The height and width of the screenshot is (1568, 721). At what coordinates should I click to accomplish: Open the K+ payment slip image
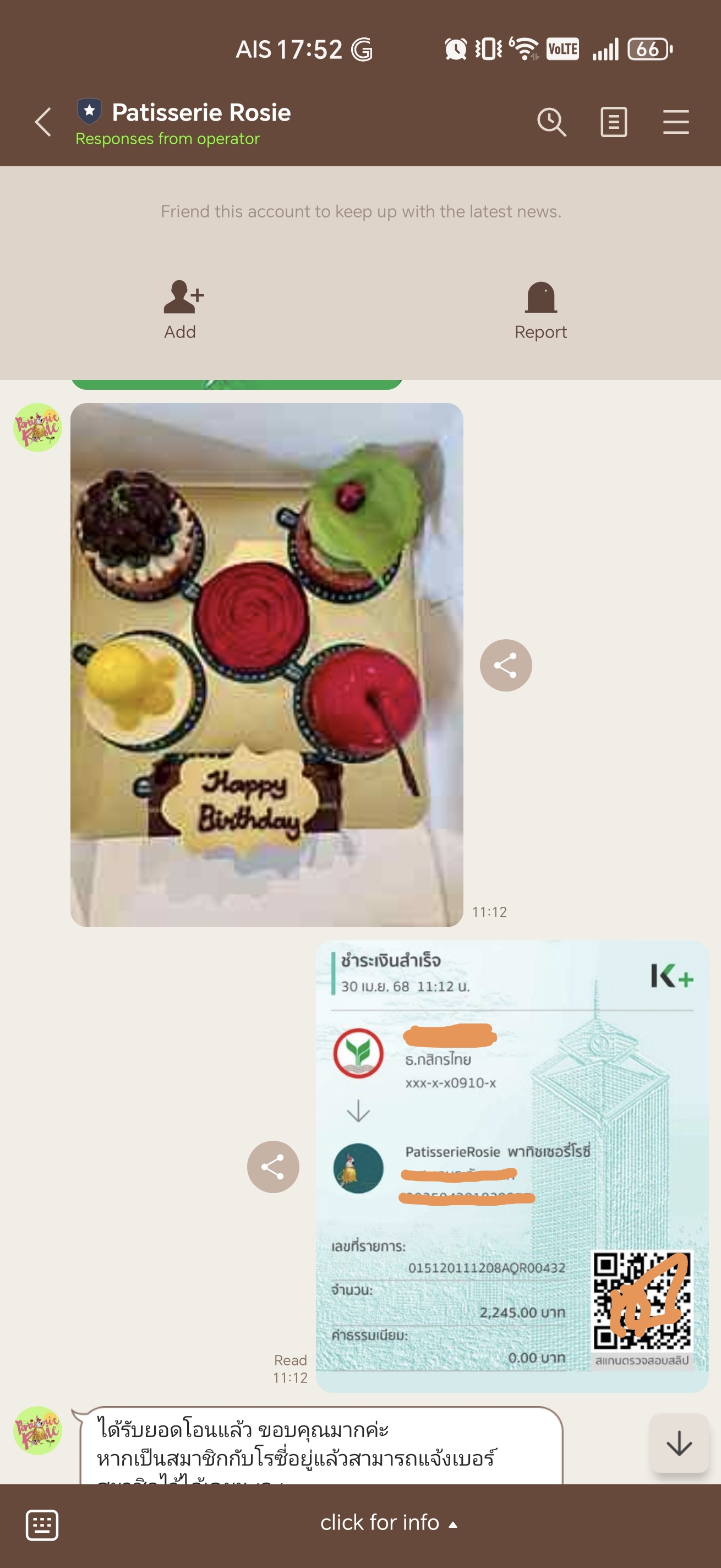[512, 1166]
